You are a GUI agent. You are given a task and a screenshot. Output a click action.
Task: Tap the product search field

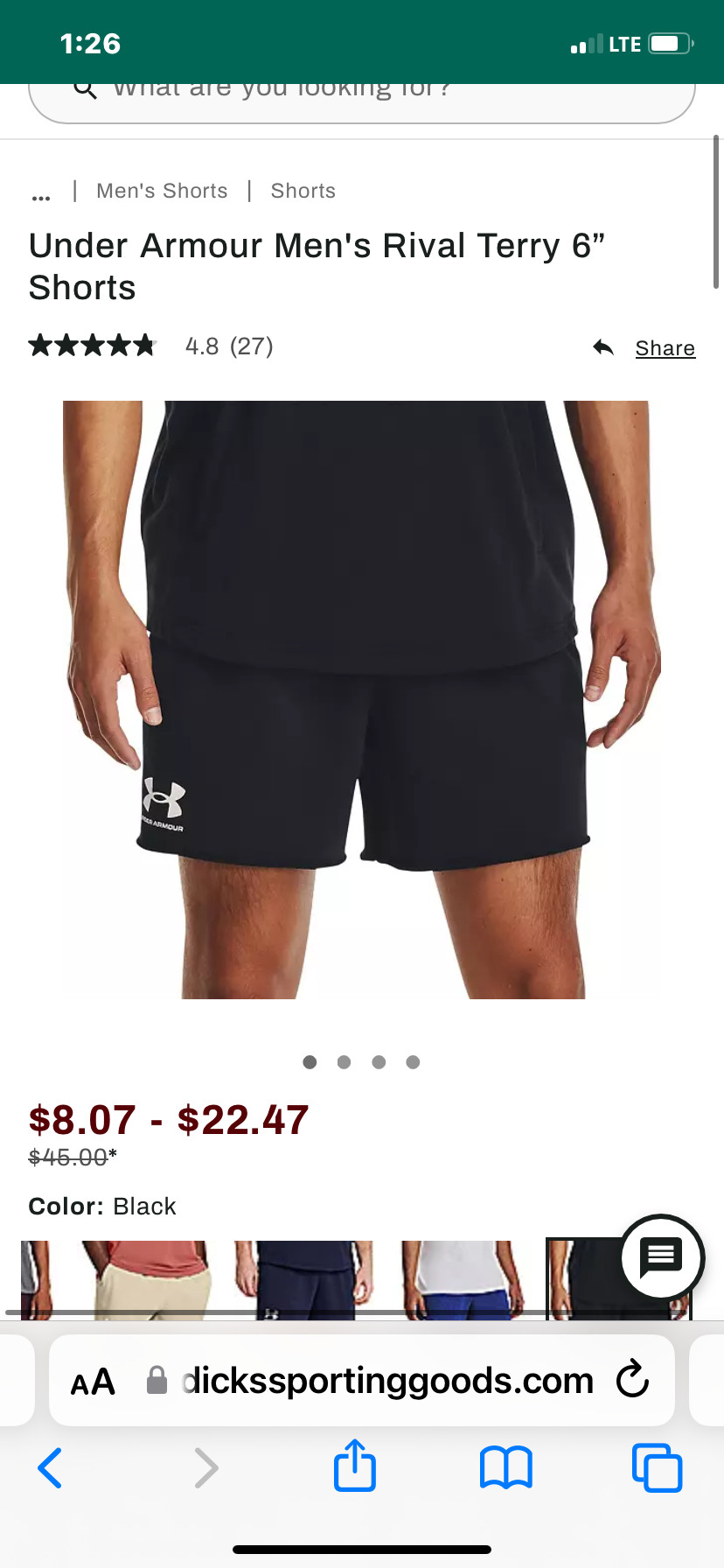coord(362,101)
